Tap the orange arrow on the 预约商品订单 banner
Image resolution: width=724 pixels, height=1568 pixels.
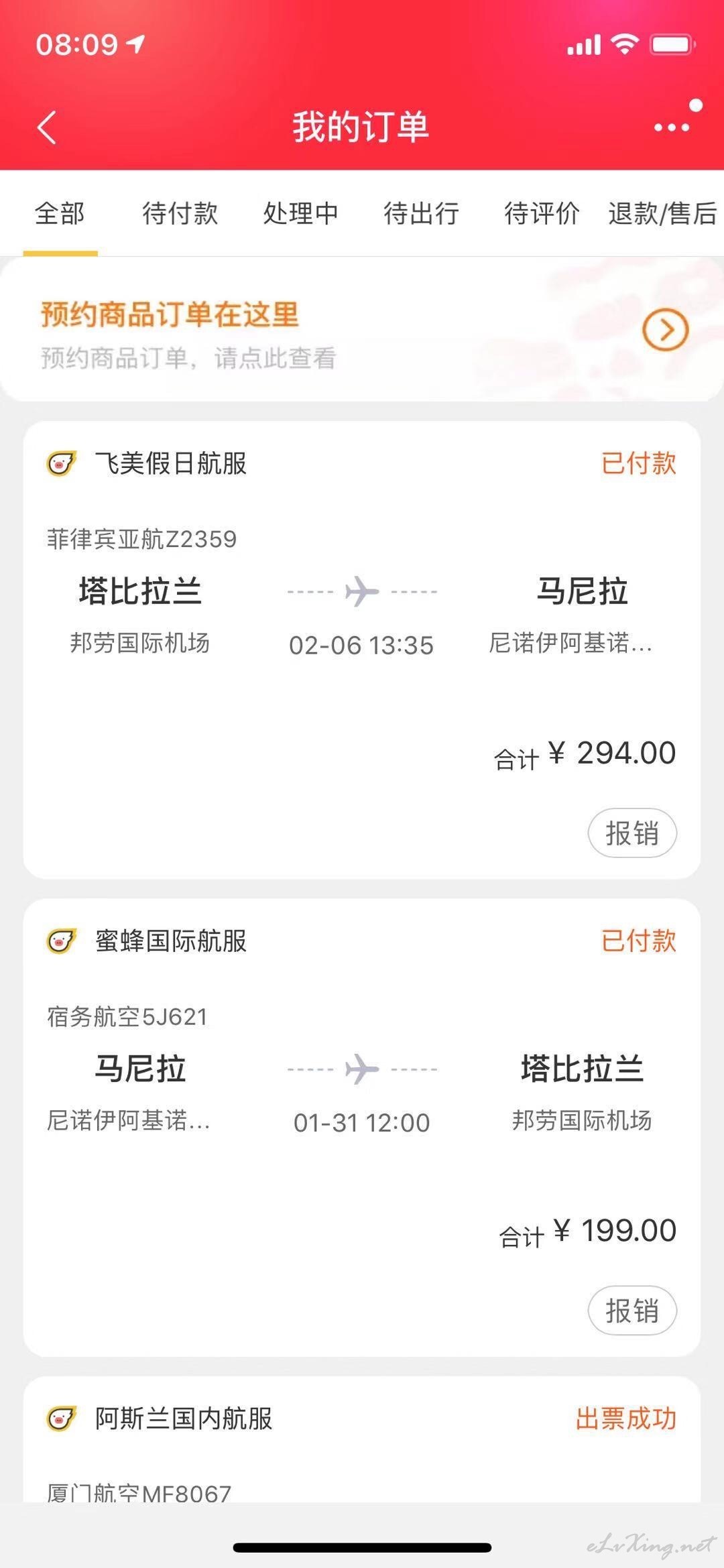coord(665,330)
